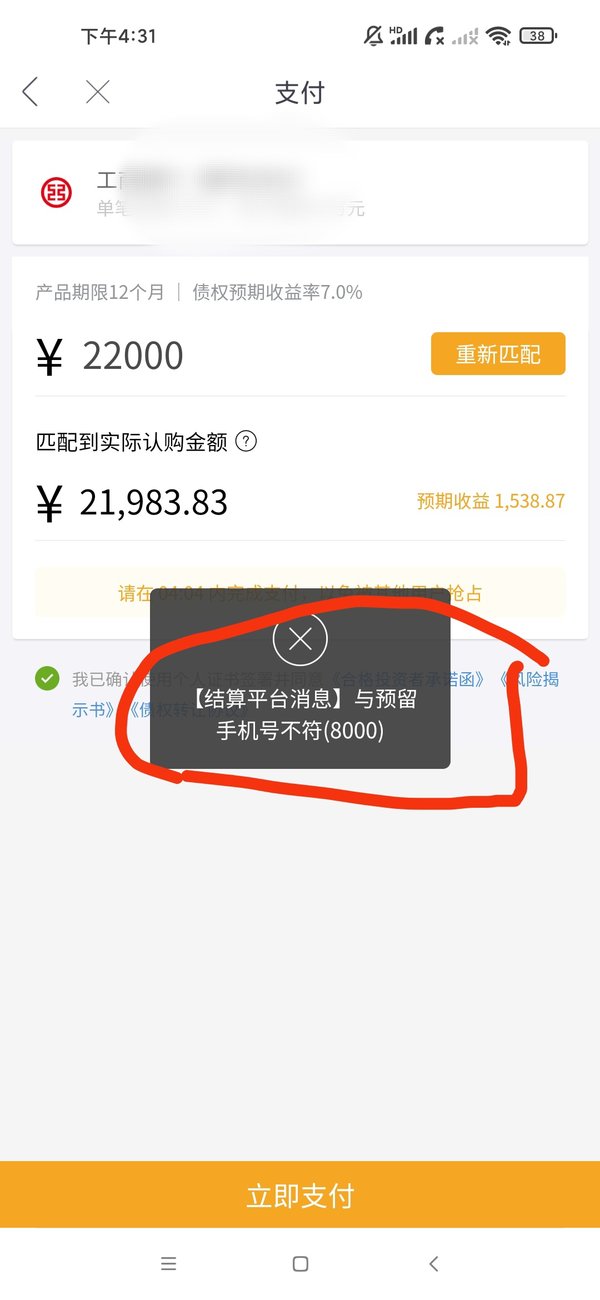Tap 立即支付 to pay now
600x1300 pixels.
[300, 1195]
